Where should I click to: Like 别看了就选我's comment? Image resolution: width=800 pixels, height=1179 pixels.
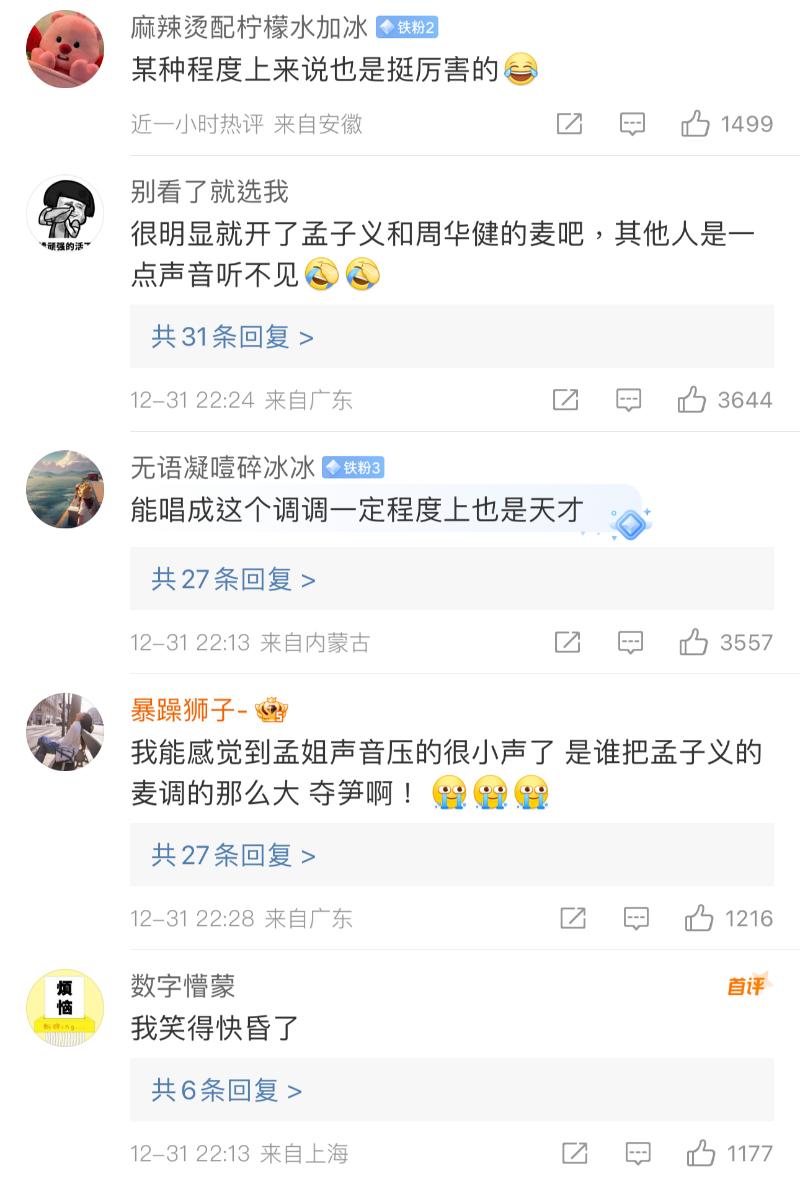692,400
